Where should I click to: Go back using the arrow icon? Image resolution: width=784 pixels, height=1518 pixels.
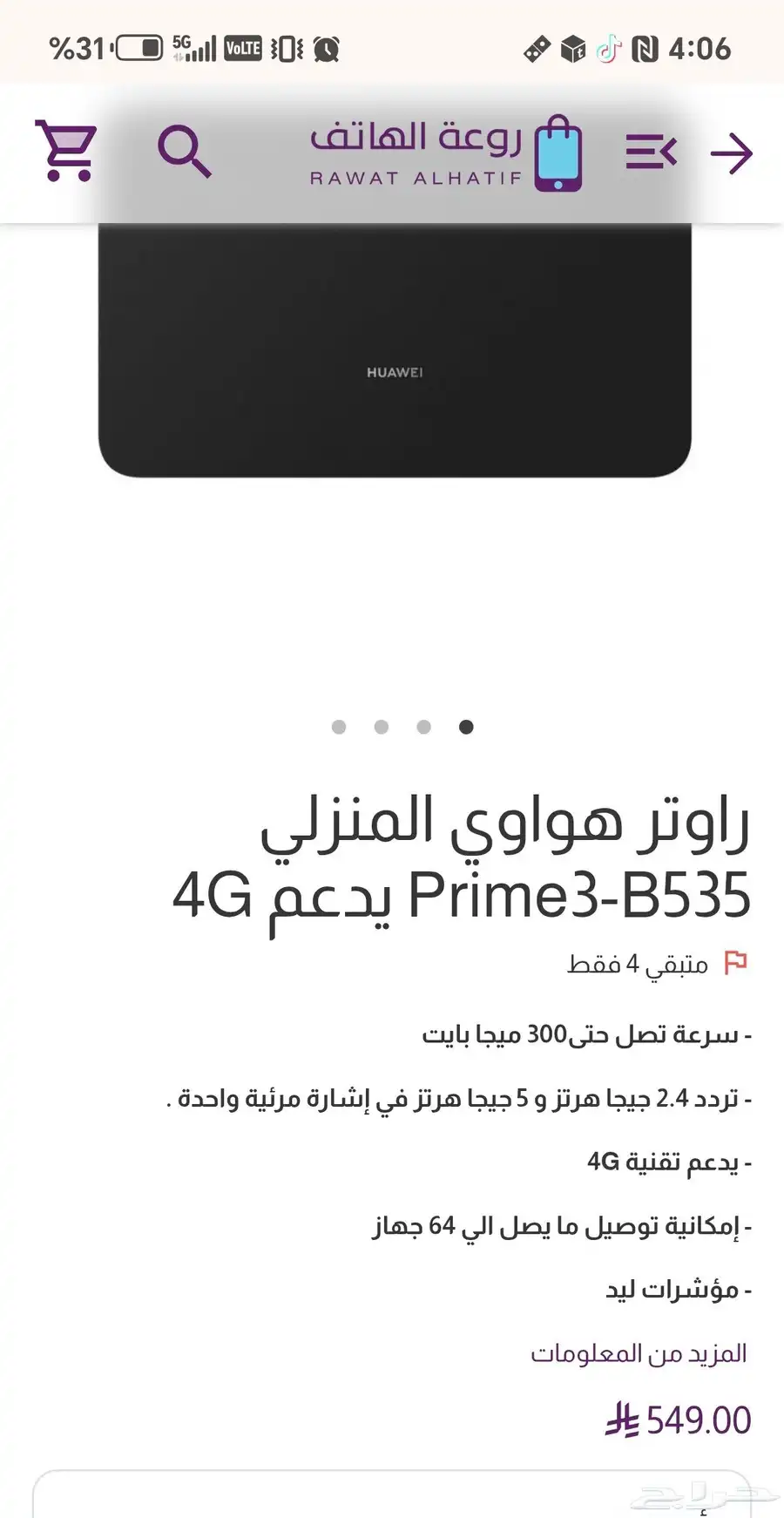tap(732, 154)
